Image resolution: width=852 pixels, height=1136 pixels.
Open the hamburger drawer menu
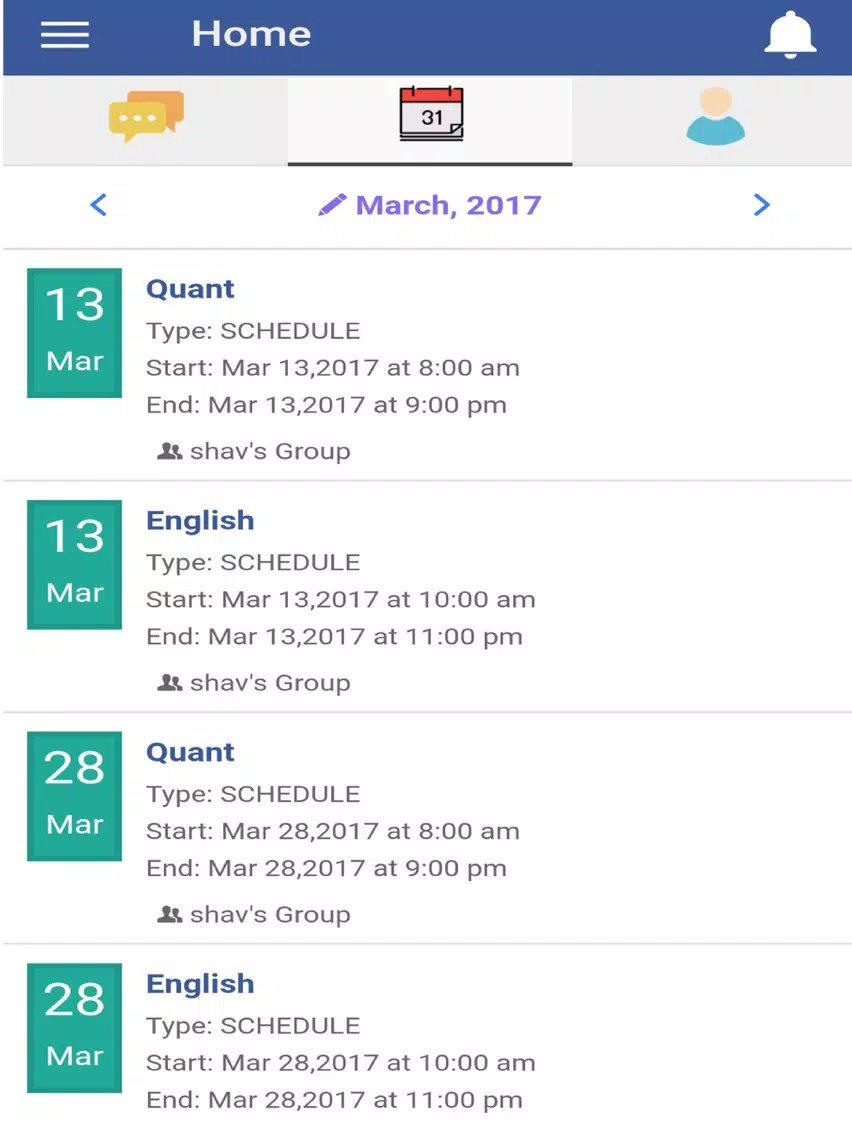tap(64, 34)
